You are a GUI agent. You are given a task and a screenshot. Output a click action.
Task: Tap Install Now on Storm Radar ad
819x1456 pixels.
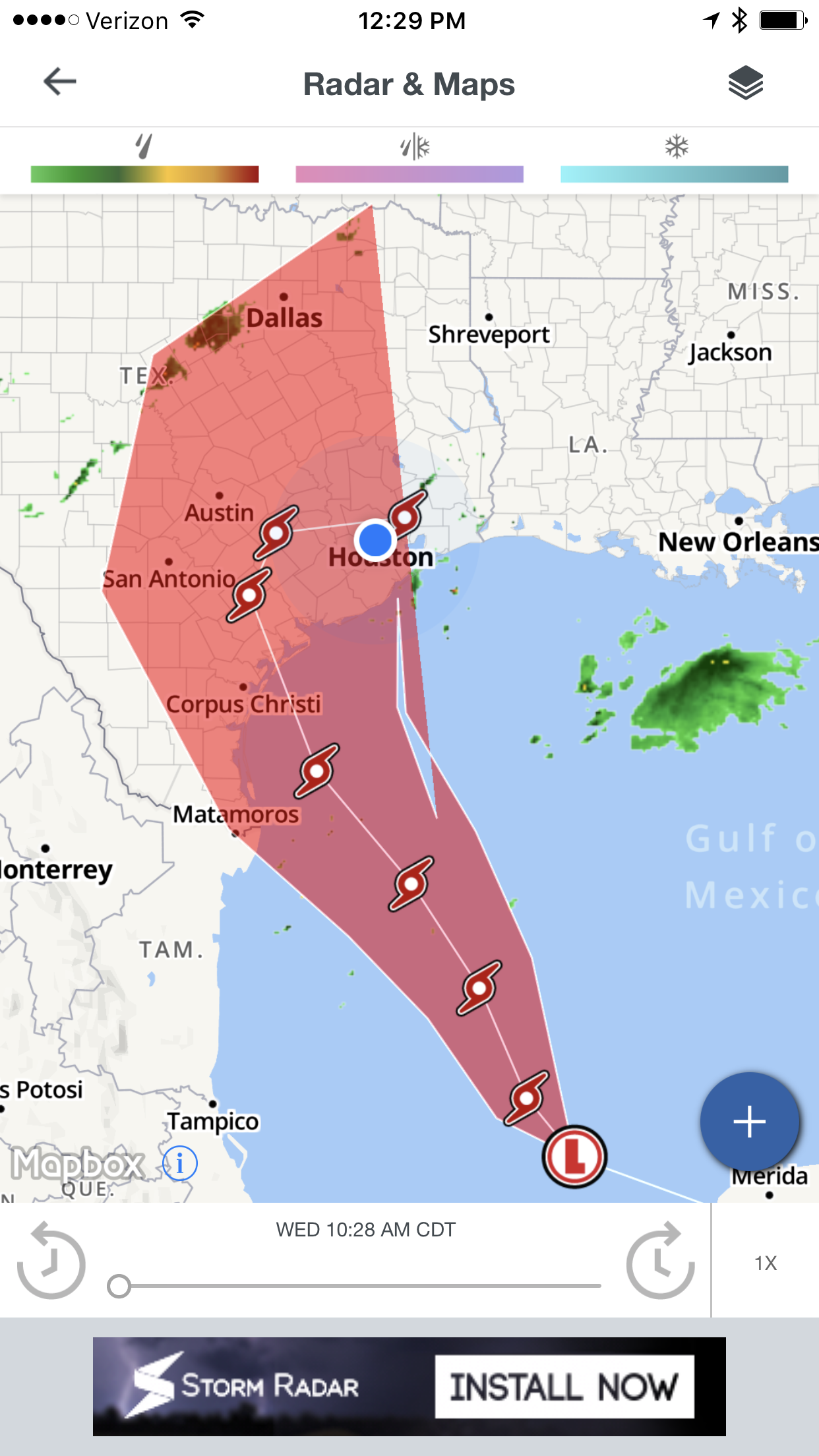564,1386
